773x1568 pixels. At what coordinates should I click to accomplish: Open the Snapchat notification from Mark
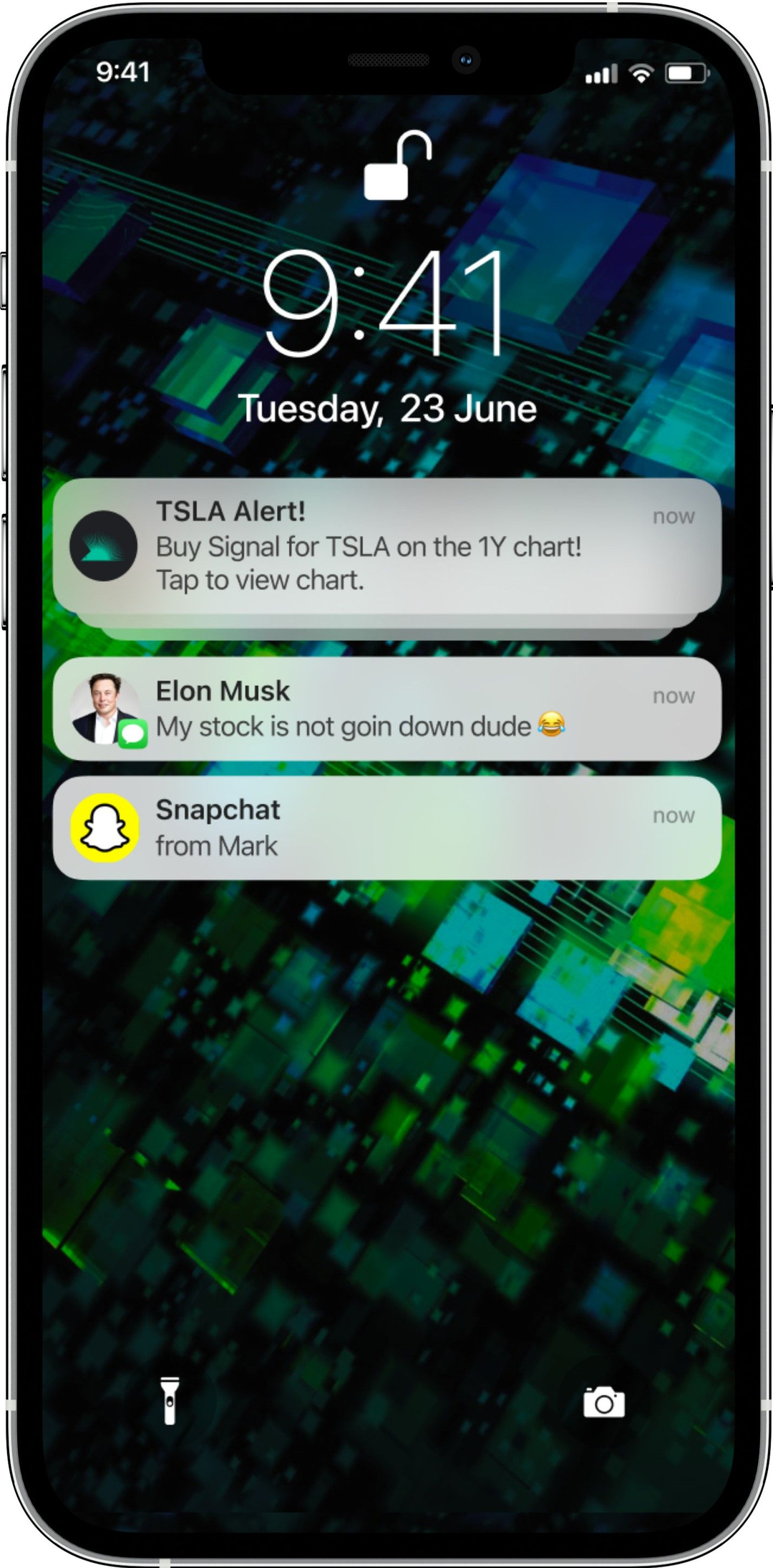(386, 828)
